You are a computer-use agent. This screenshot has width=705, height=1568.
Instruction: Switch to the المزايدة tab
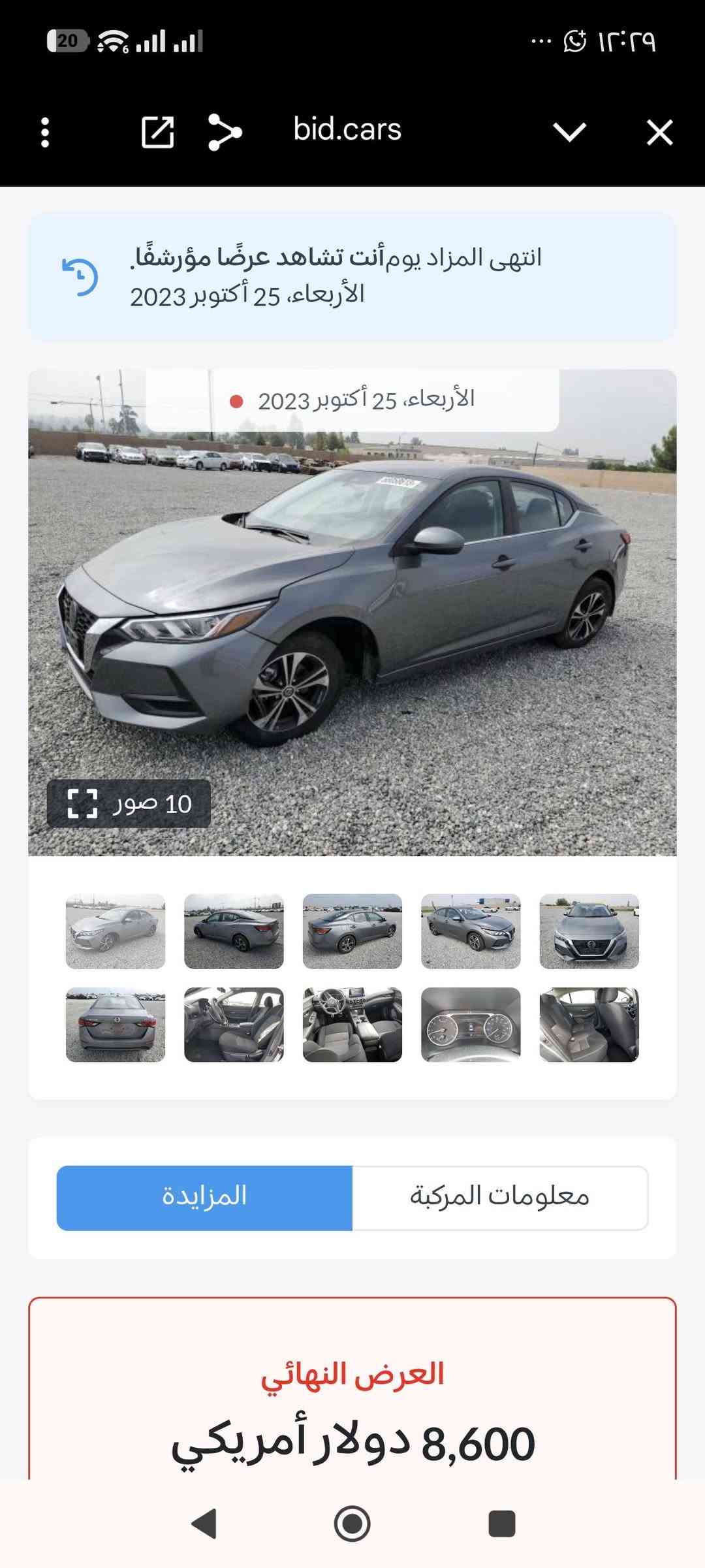(204, 1198)
